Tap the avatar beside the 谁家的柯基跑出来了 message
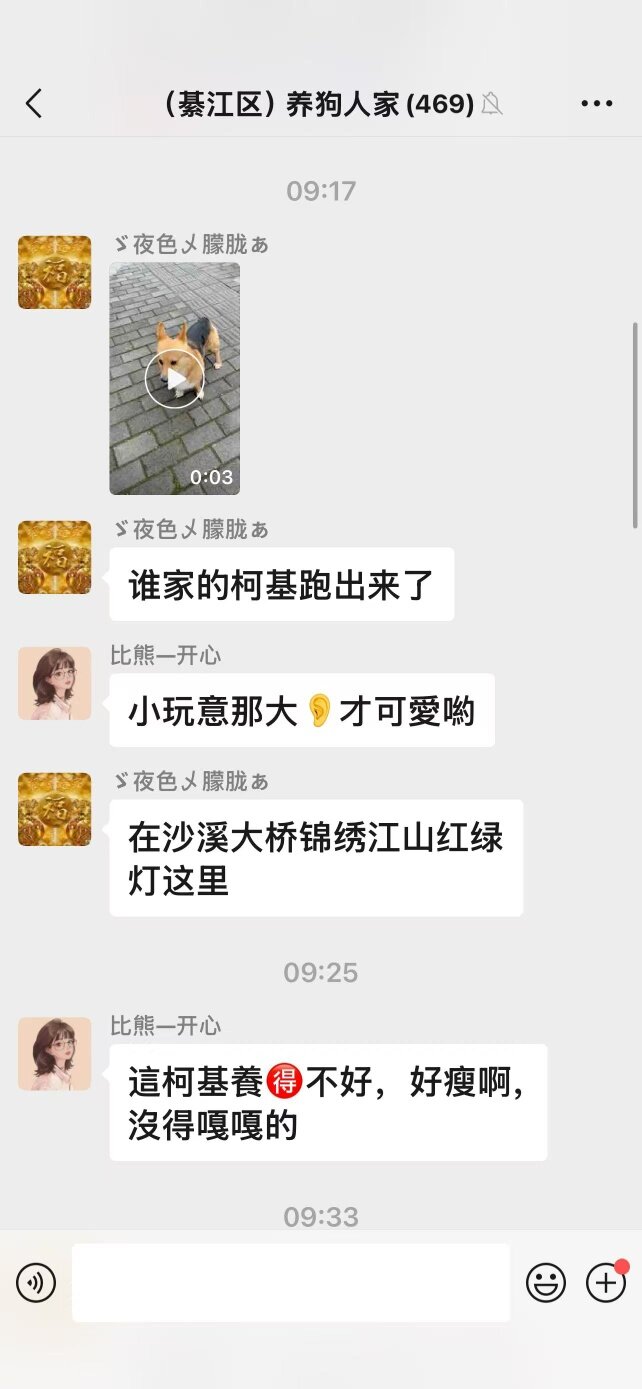The width and height of the screenshot is (642, 1389). (x=55, y=557)
